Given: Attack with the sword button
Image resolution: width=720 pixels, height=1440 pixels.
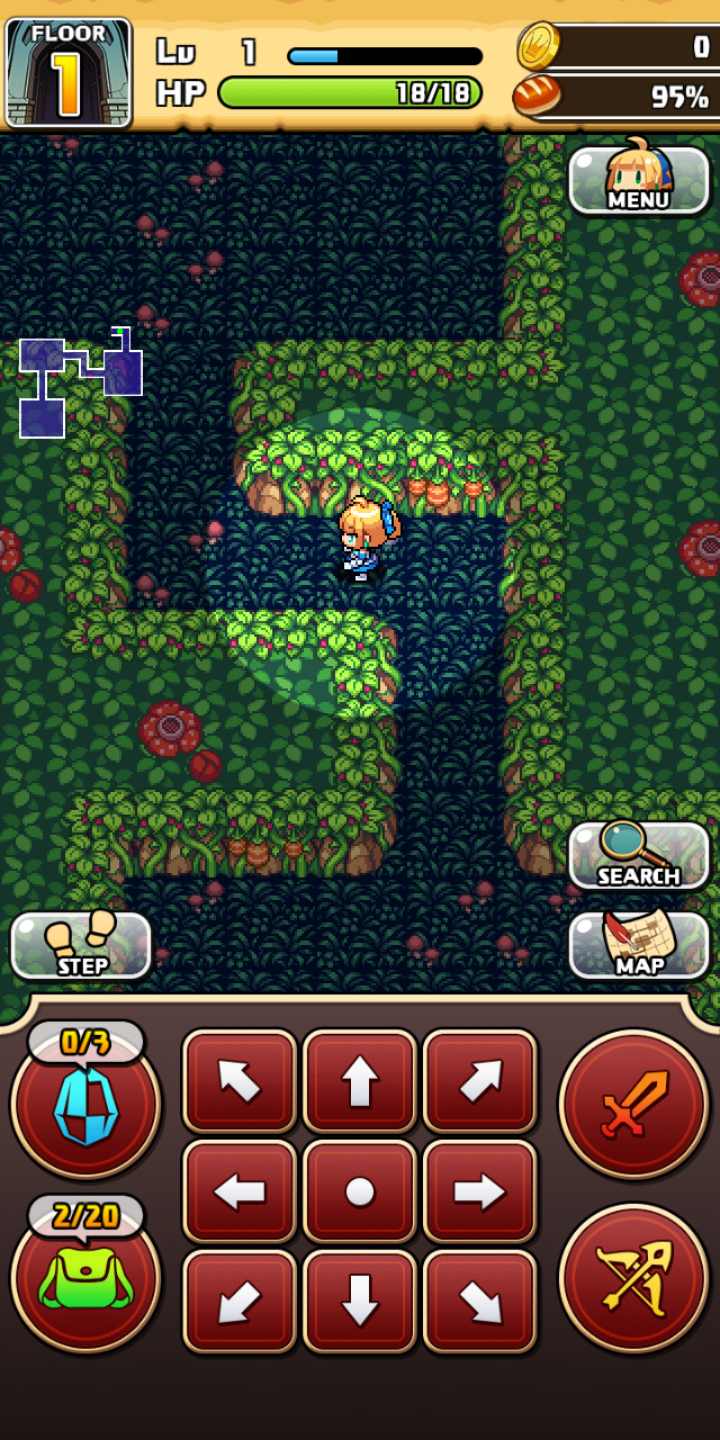Looking at the screenshot, I should 633,1103.
